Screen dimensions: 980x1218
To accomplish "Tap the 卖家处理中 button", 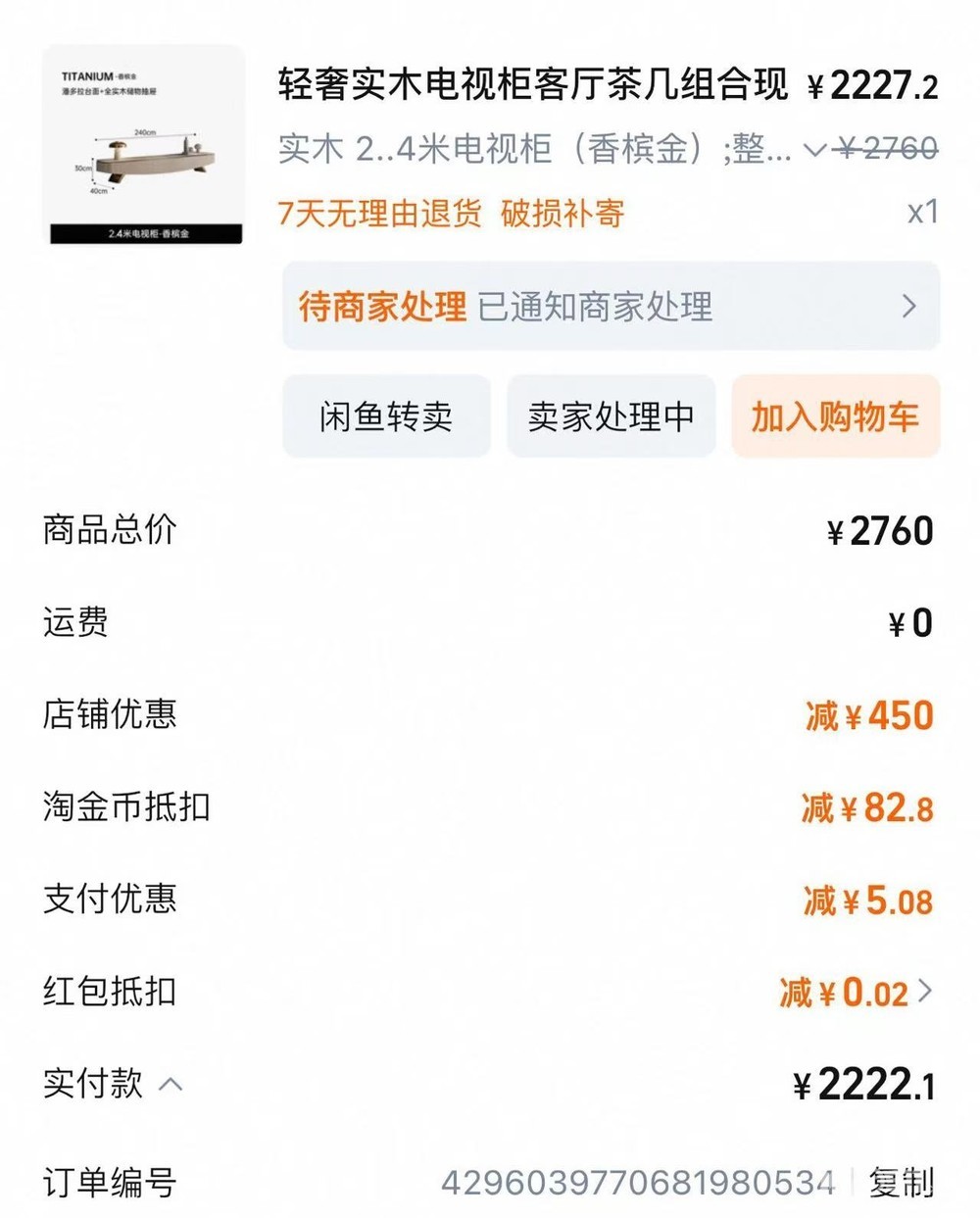I will pos(611,416).
